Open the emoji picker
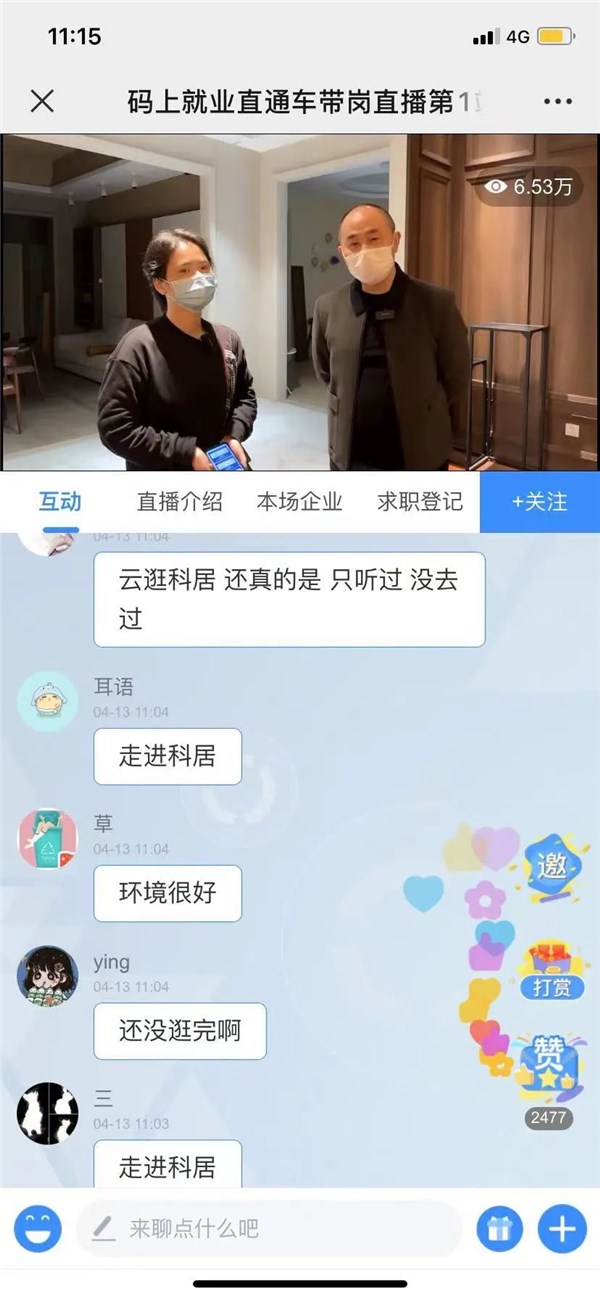The image size is (600, 1299). click(x=38, y=1228)
